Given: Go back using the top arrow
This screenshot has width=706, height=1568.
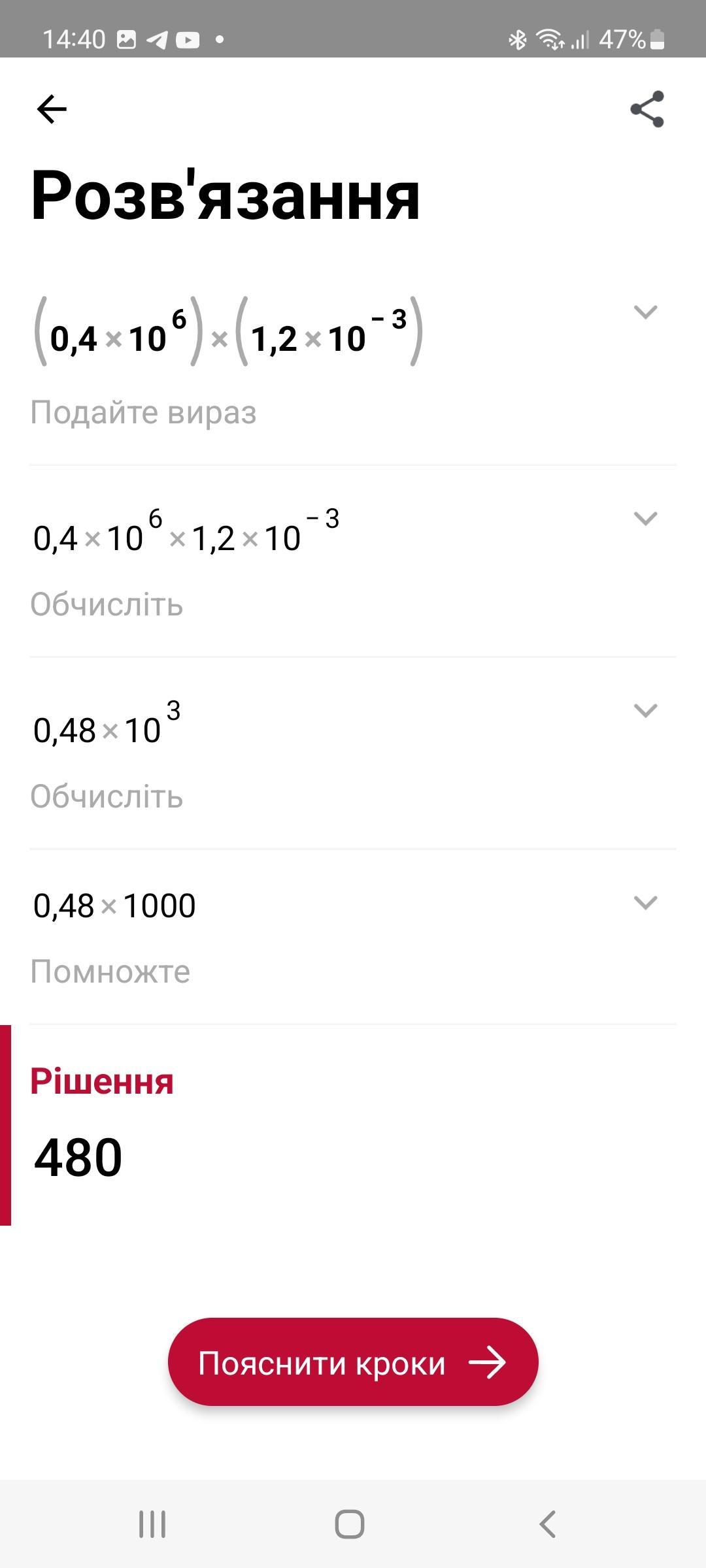Looking at the screenshot, I should tap(52, 109).
